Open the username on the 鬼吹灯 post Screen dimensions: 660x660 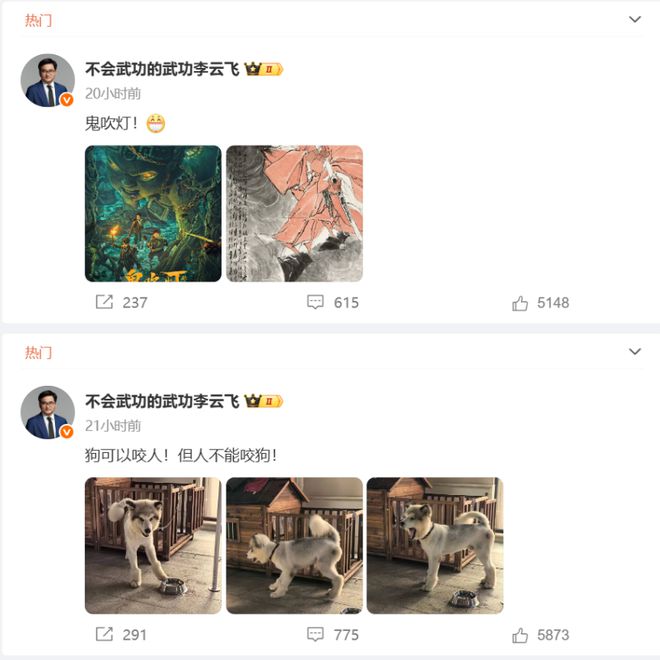[162, 69]
